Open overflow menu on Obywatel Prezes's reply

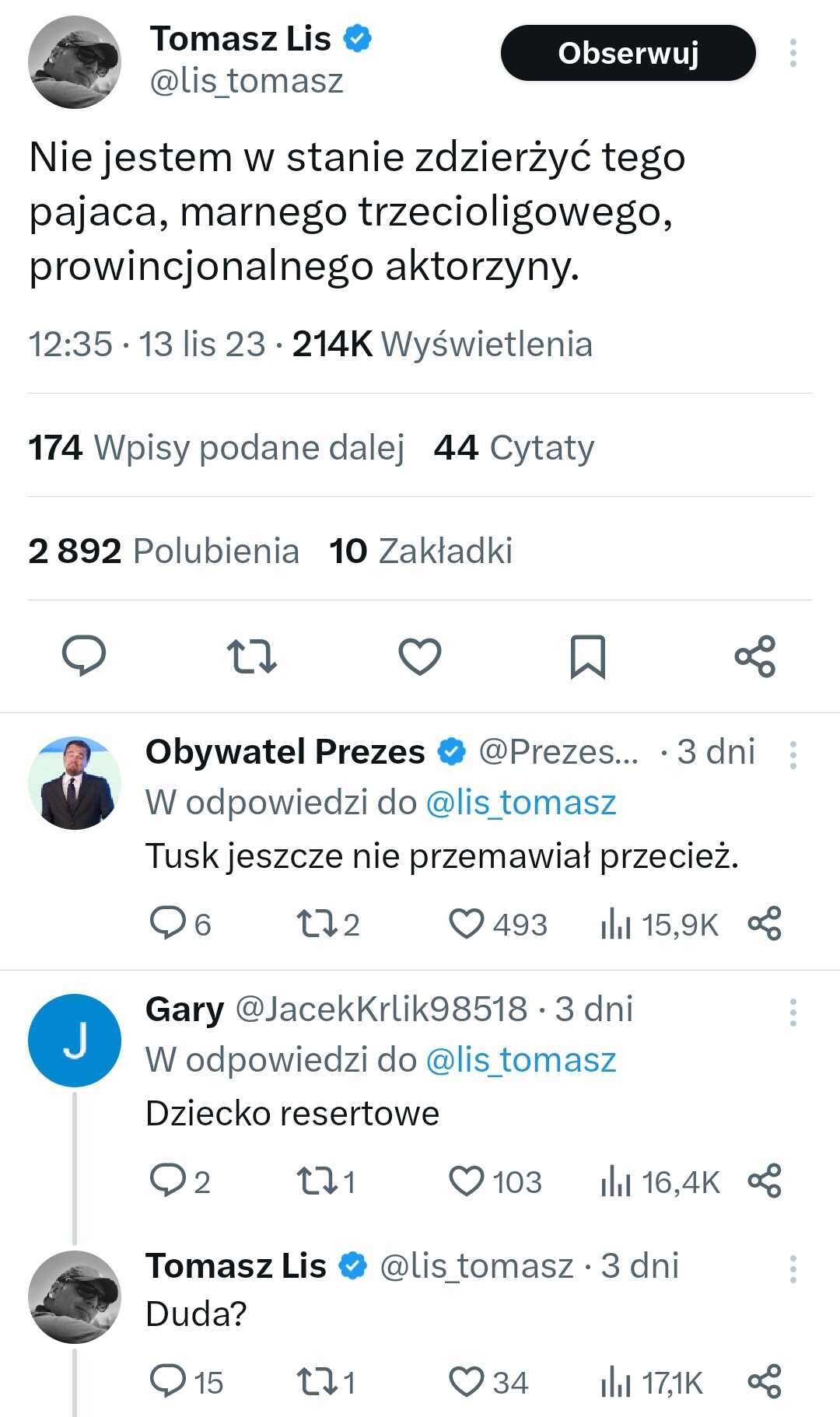pyautogui.click(x=793, y=754)
